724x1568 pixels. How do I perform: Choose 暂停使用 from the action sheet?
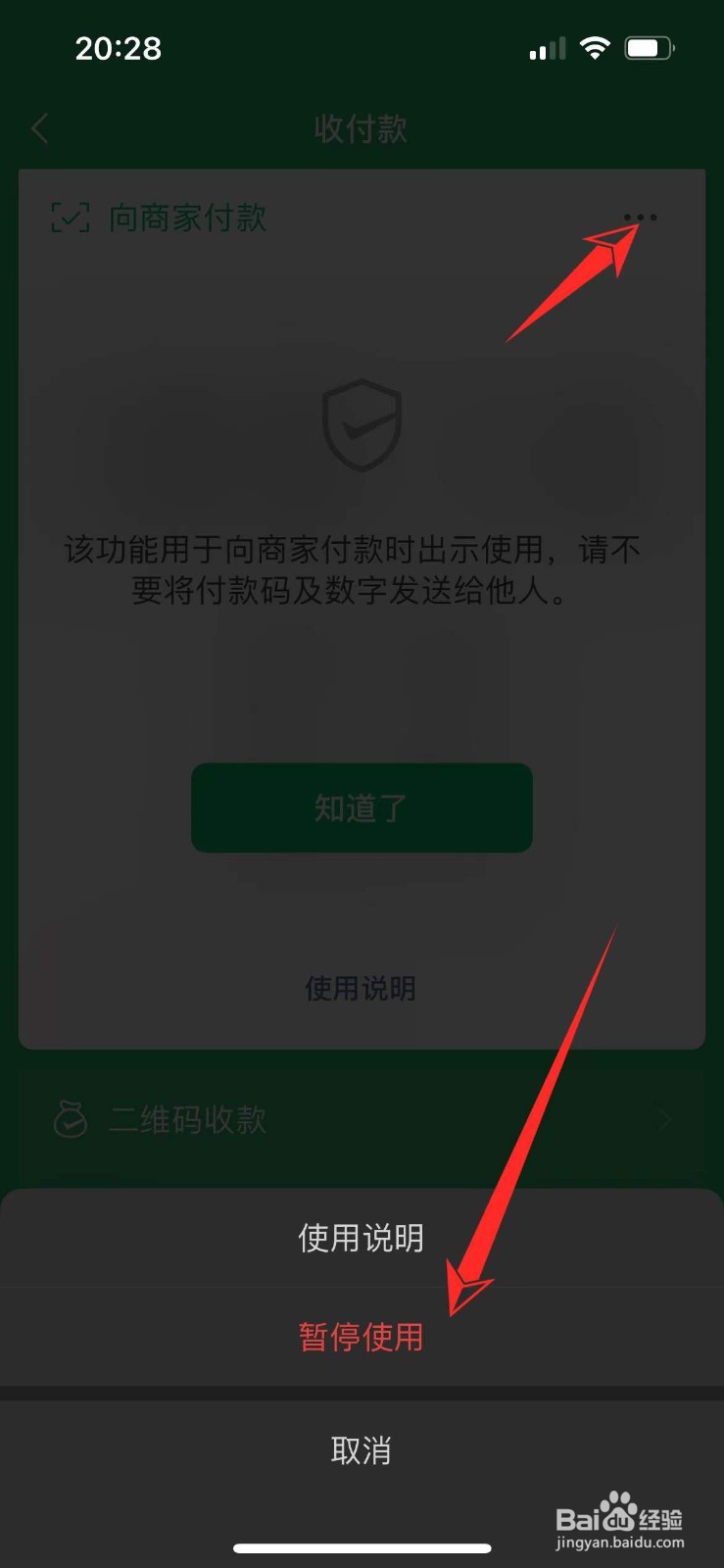(x=361, y=1336)
